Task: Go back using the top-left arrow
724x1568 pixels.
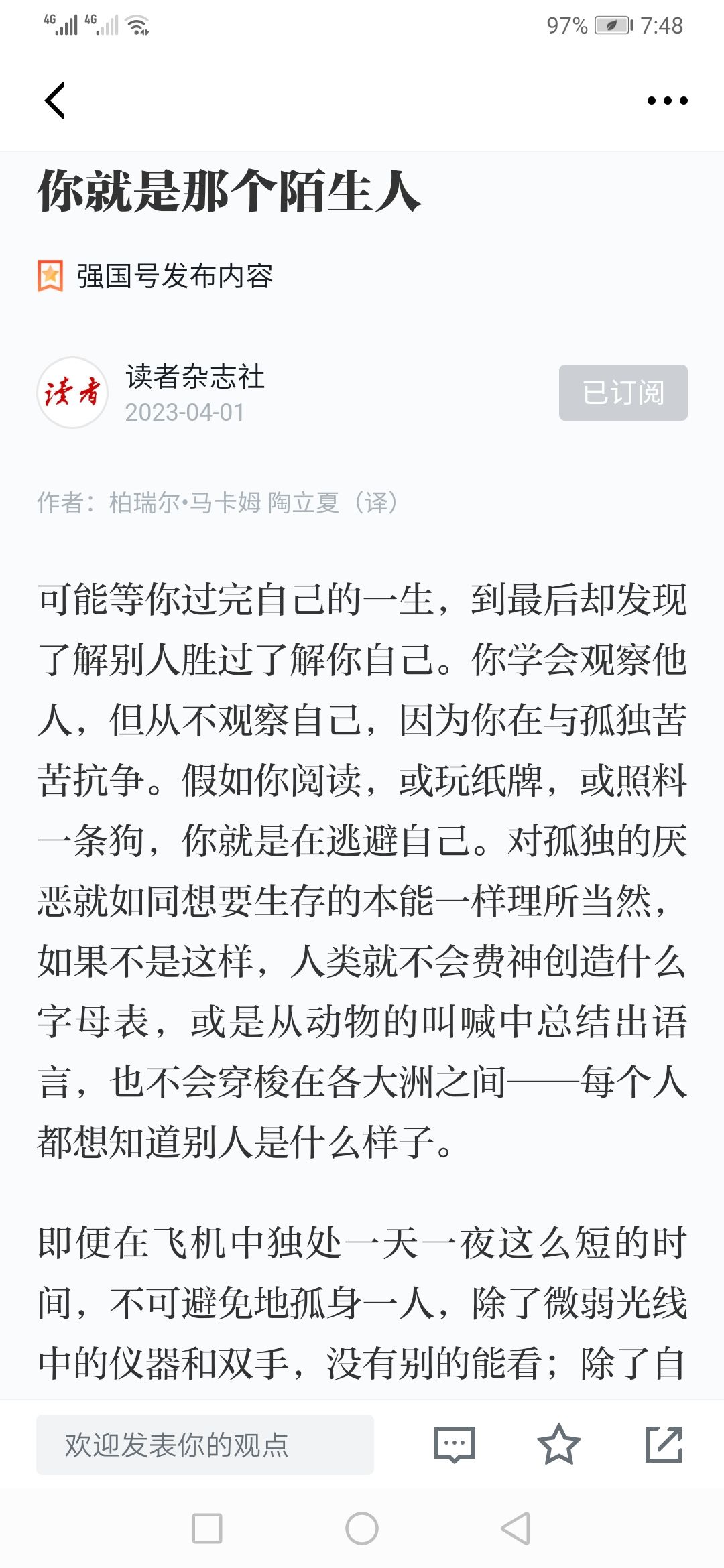Action: pyautogui.click(x=55, y=101)
